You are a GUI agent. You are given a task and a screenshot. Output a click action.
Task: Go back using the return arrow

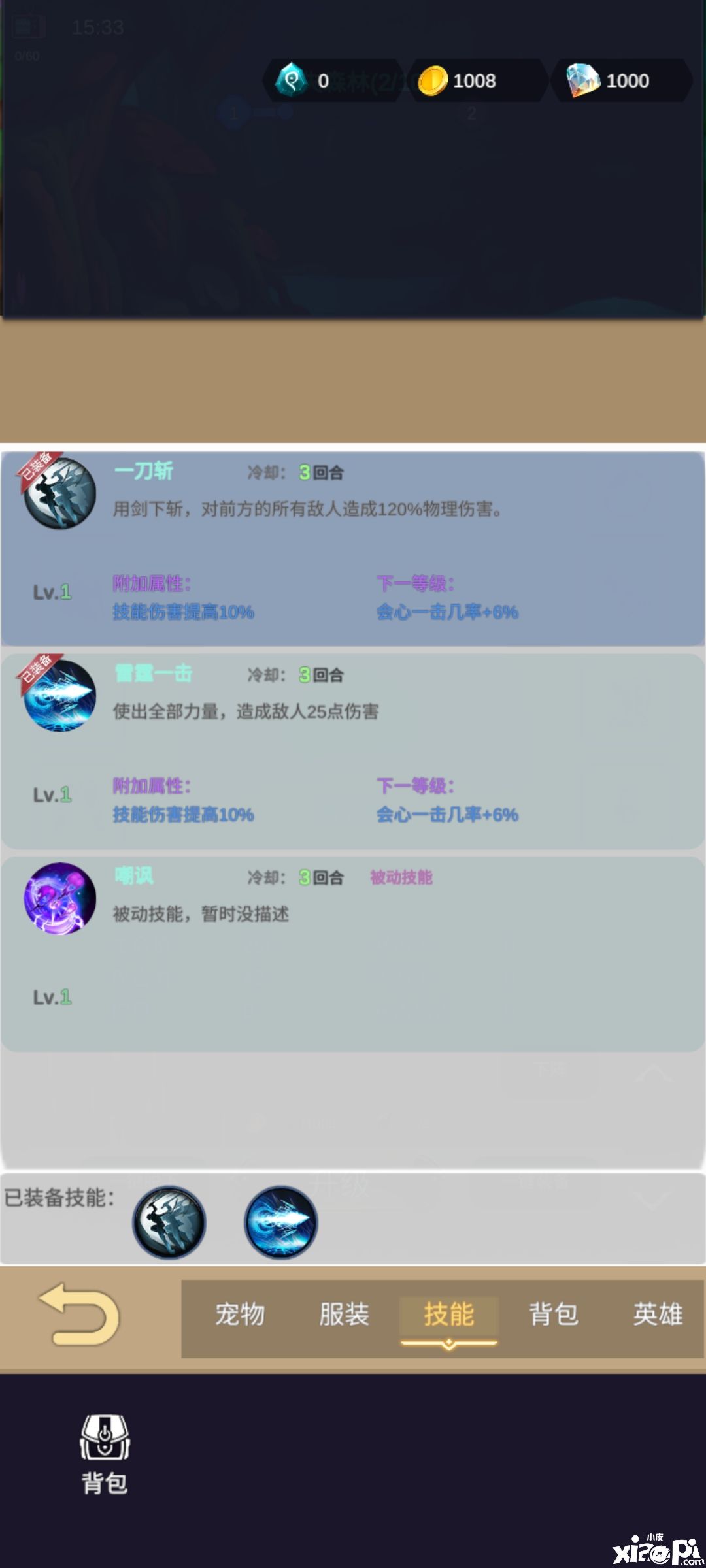point(80,1314)
